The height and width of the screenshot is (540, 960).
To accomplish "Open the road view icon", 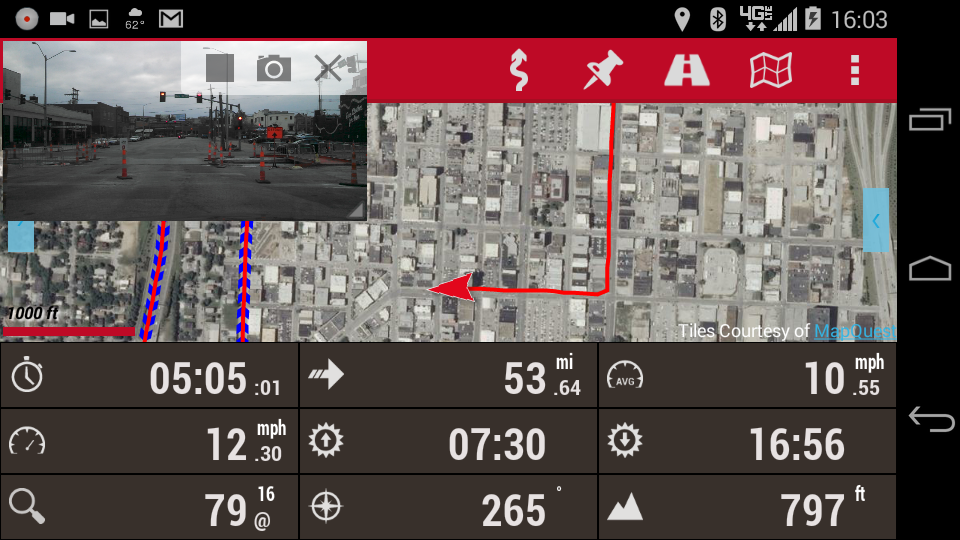I will pyautogui.click(x=687, y=70).
